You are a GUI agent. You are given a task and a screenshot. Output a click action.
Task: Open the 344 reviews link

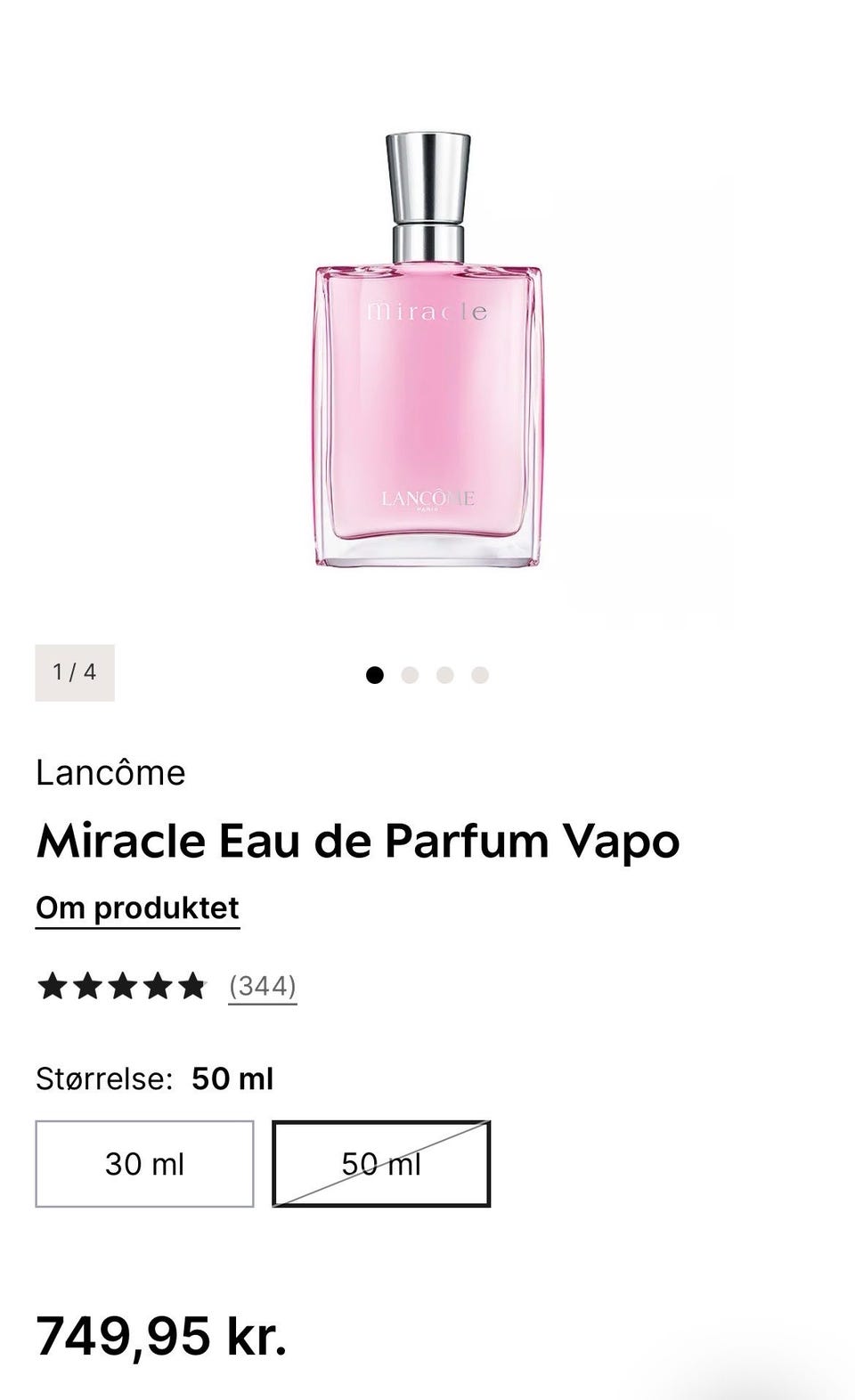pos(262,986)
